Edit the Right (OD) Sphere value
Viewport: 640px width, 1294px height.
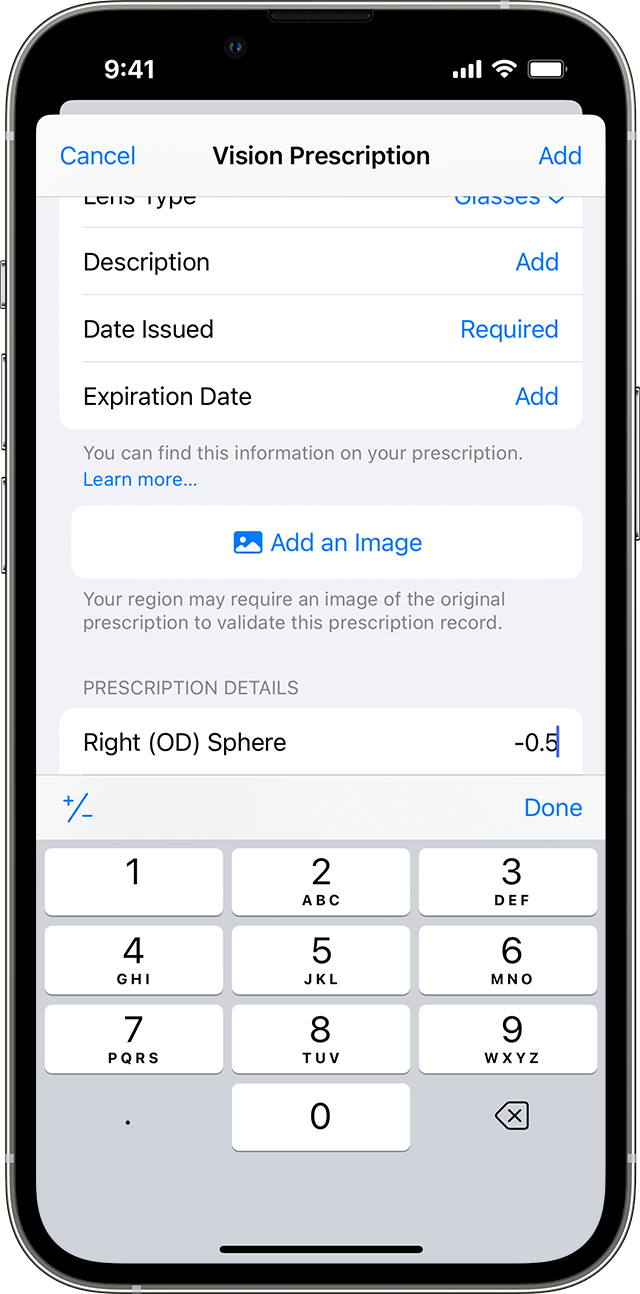tap(535, 742)
